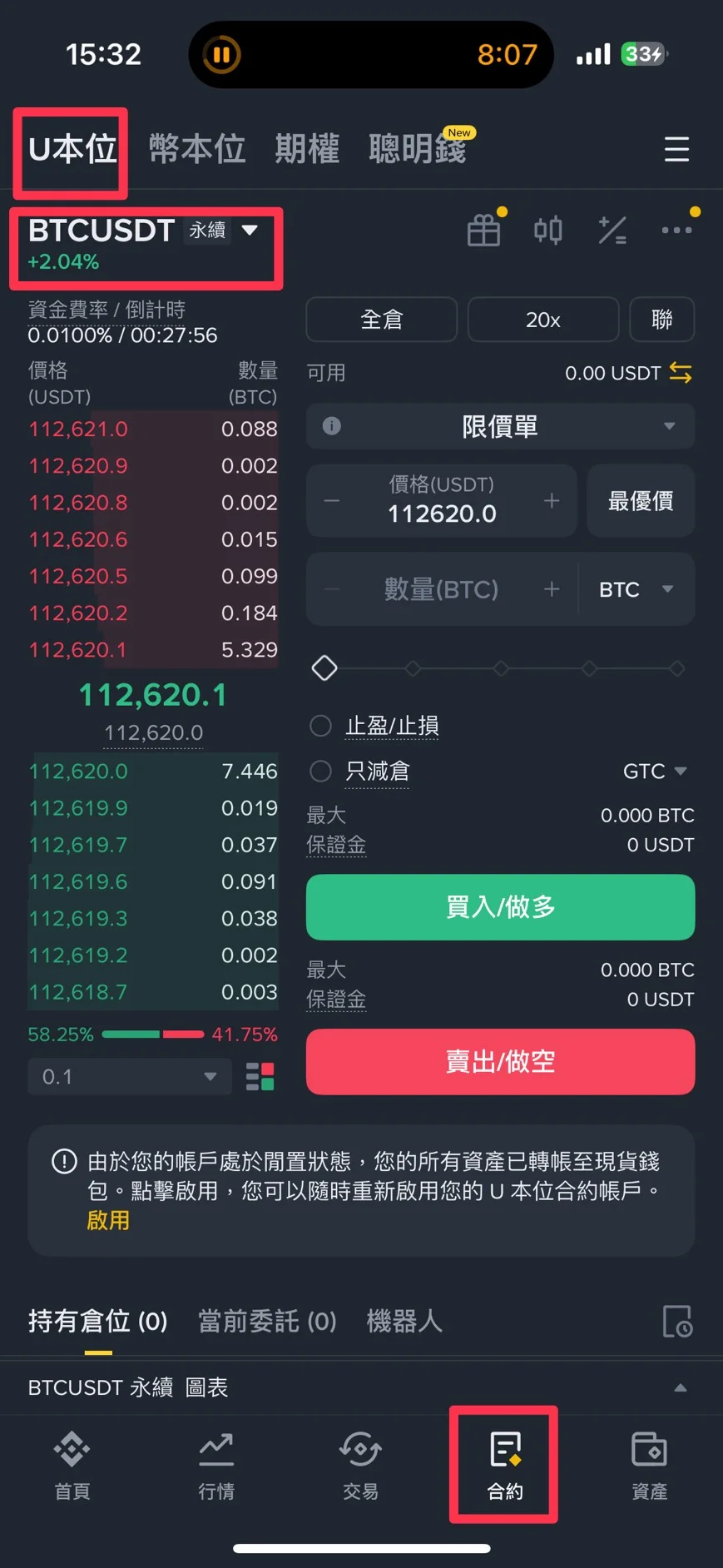Switch to 當前委託 (0) tab
The width and height of the screenshot is (723, 1568).
267,1321
